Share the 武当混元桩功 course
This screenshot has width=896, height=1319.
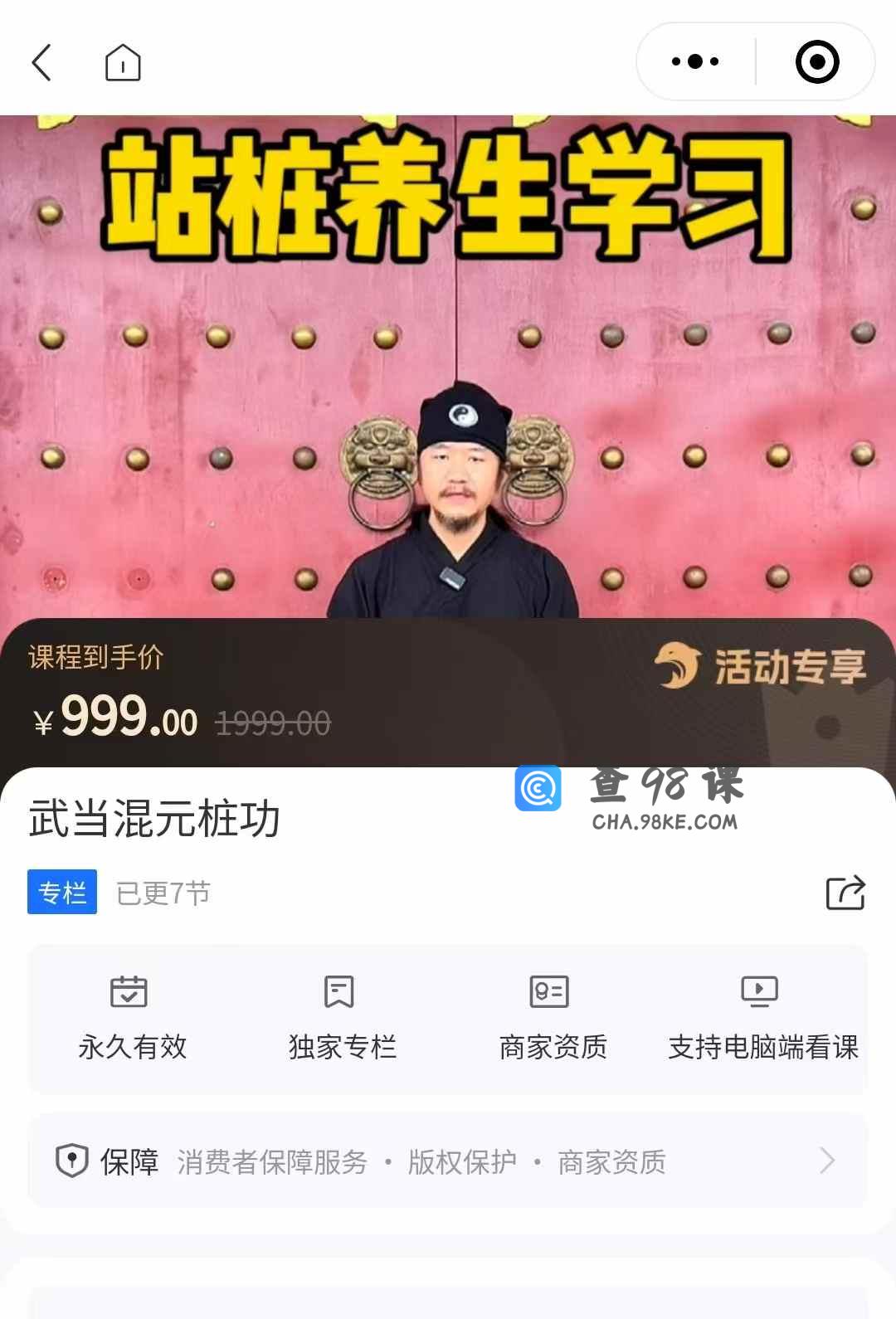(845, 893)
